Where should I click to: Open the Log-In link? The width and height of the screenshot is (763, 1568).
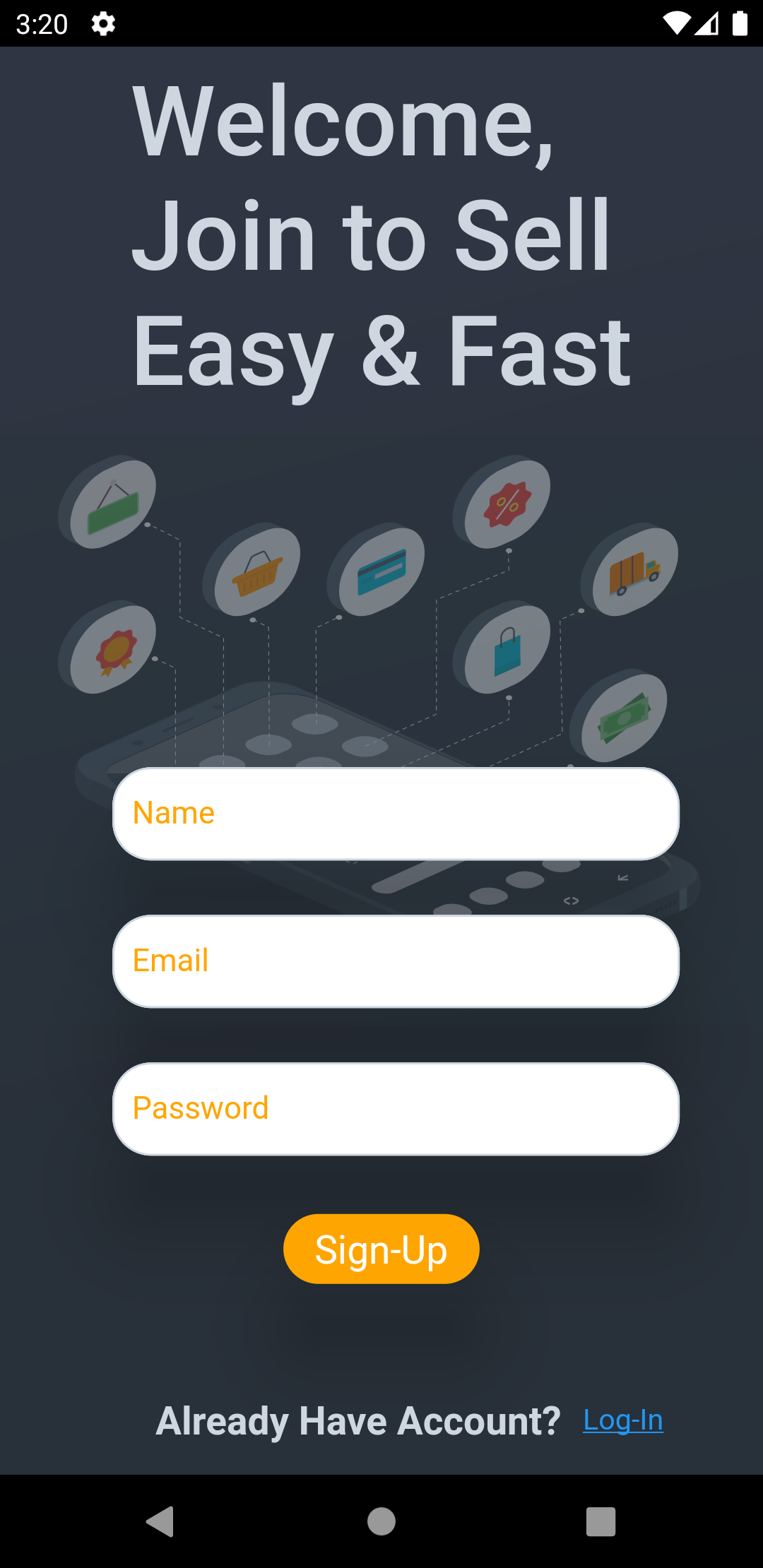622,1420
